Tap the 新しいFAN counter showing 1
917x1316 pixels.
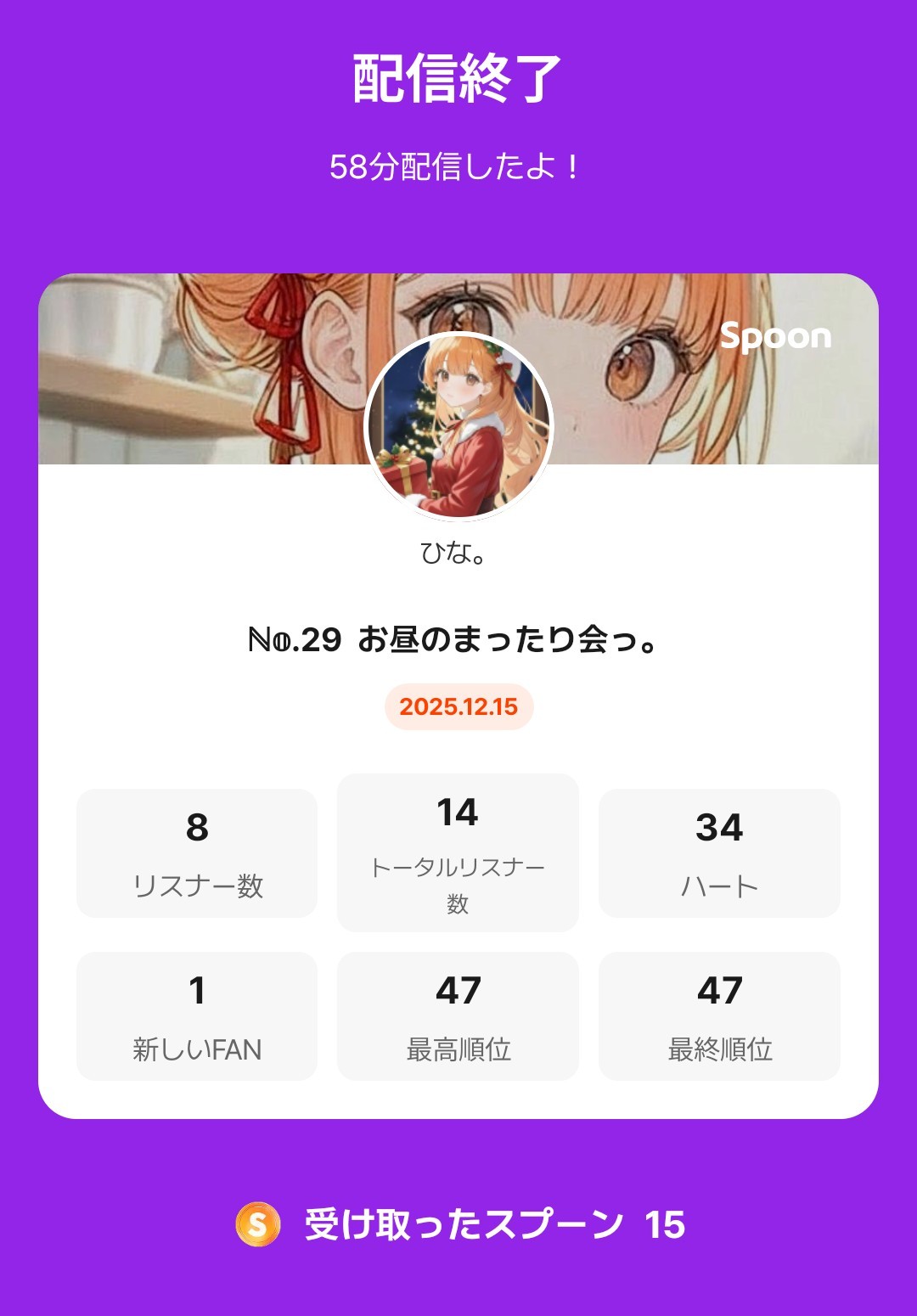pos(197,1015)
